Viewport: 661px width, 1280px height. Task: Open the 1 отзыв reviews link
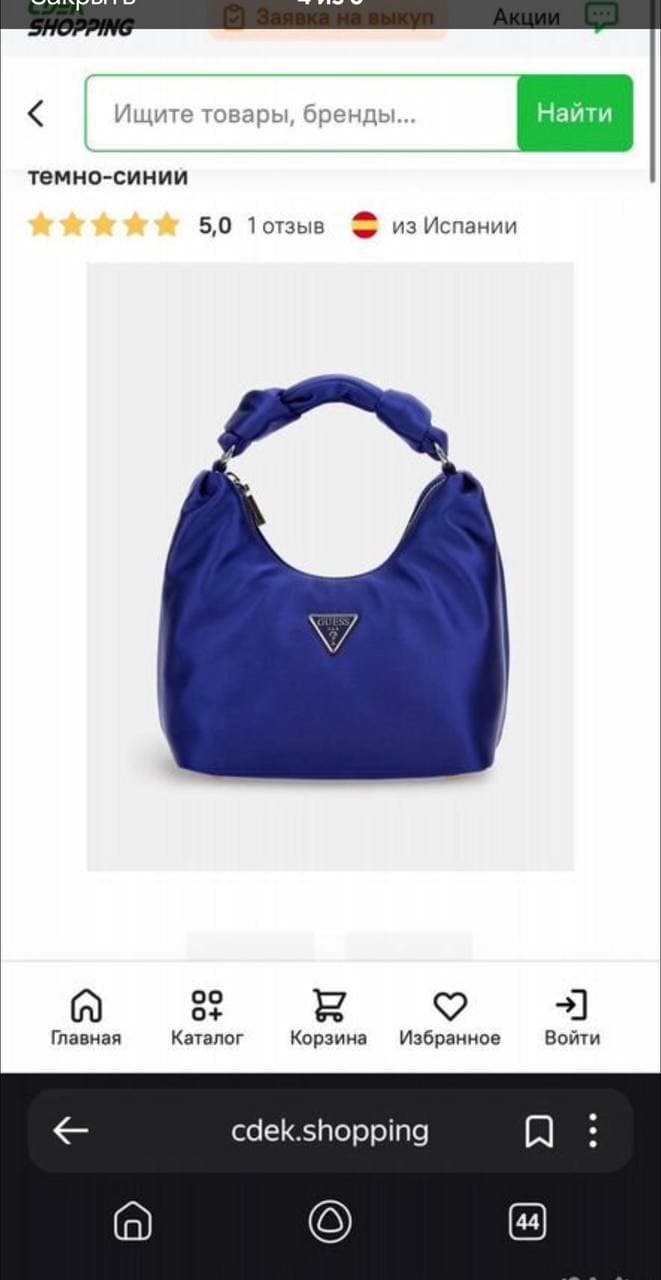286,226
